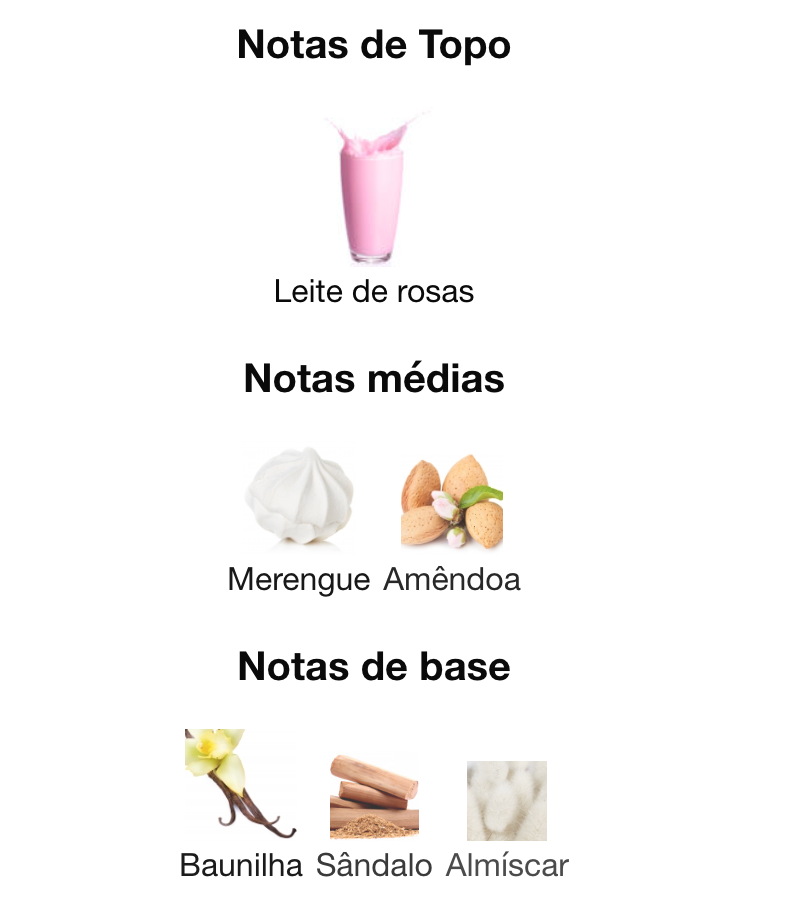Open the Leite de rosas note
Image resolution: width=804 pixels, height=902 pixels.
373,190
